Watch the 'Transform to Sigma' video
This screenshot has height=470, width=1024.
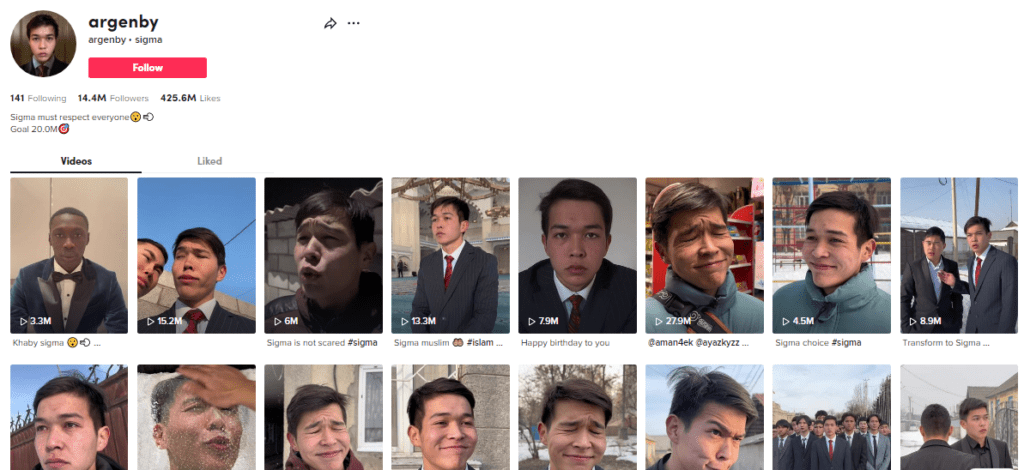pos(959,255)
